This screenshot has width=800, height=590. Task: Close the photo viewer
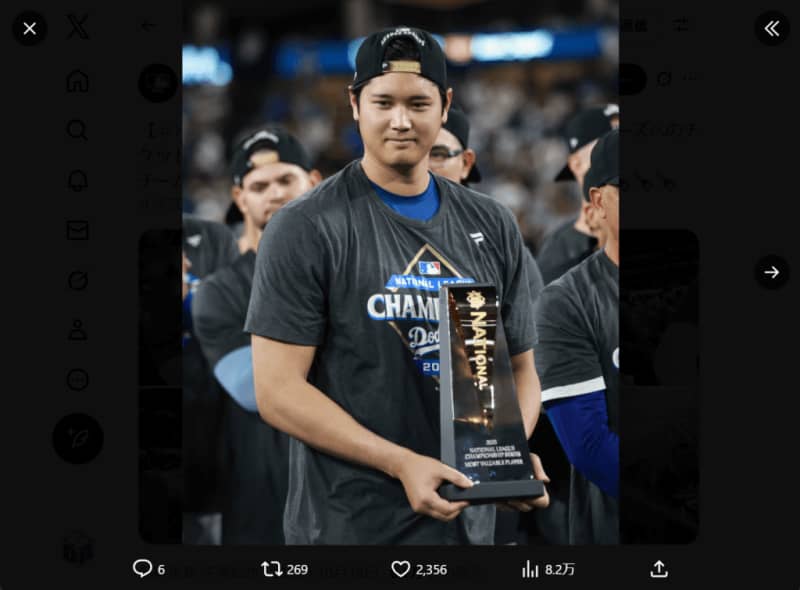click(x=29, y=28)
